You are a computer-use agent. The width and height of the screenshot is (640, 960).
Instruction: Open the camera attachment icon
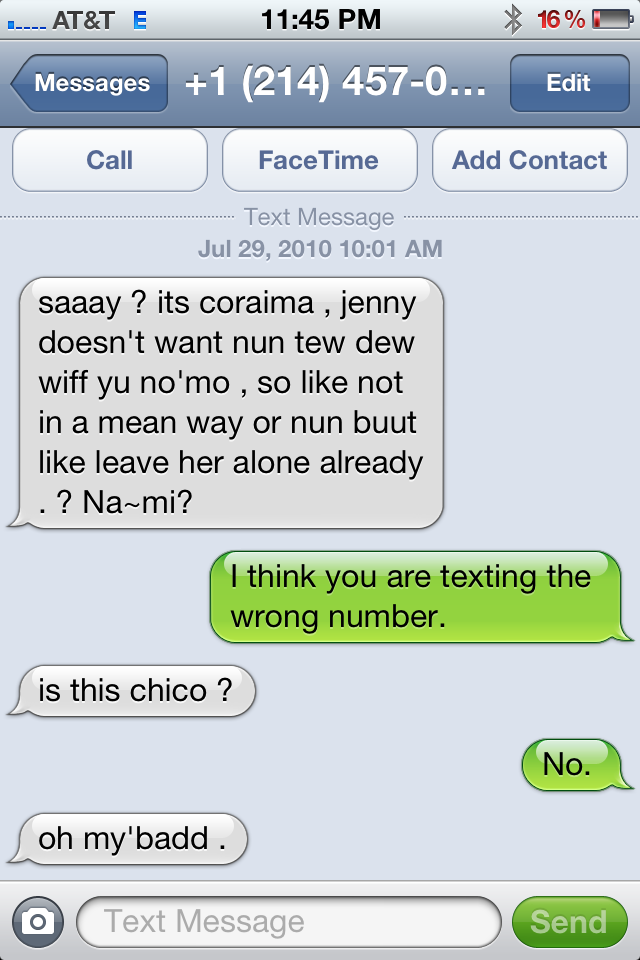coord(38,922)
